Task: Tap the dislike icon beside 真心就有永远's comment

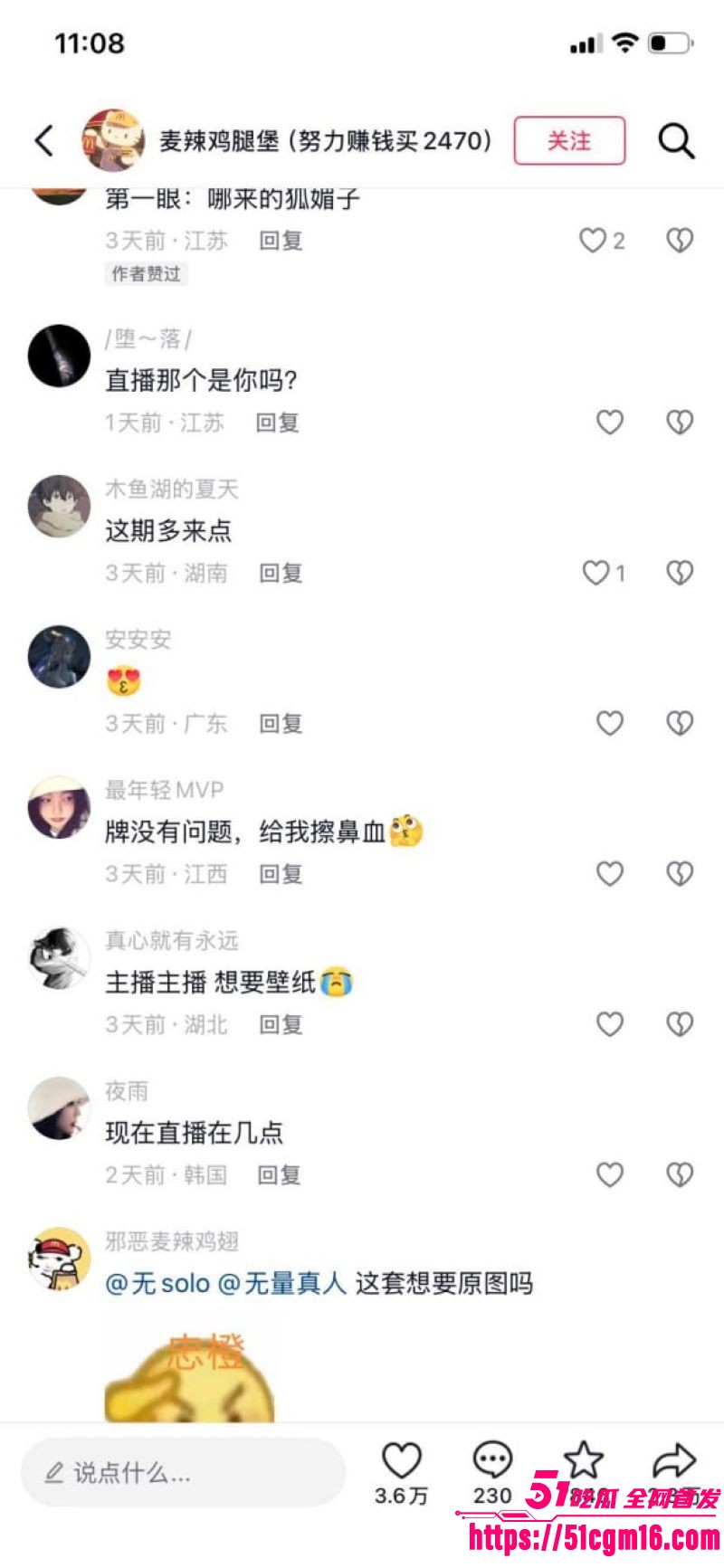Action: pos(679,1024)
